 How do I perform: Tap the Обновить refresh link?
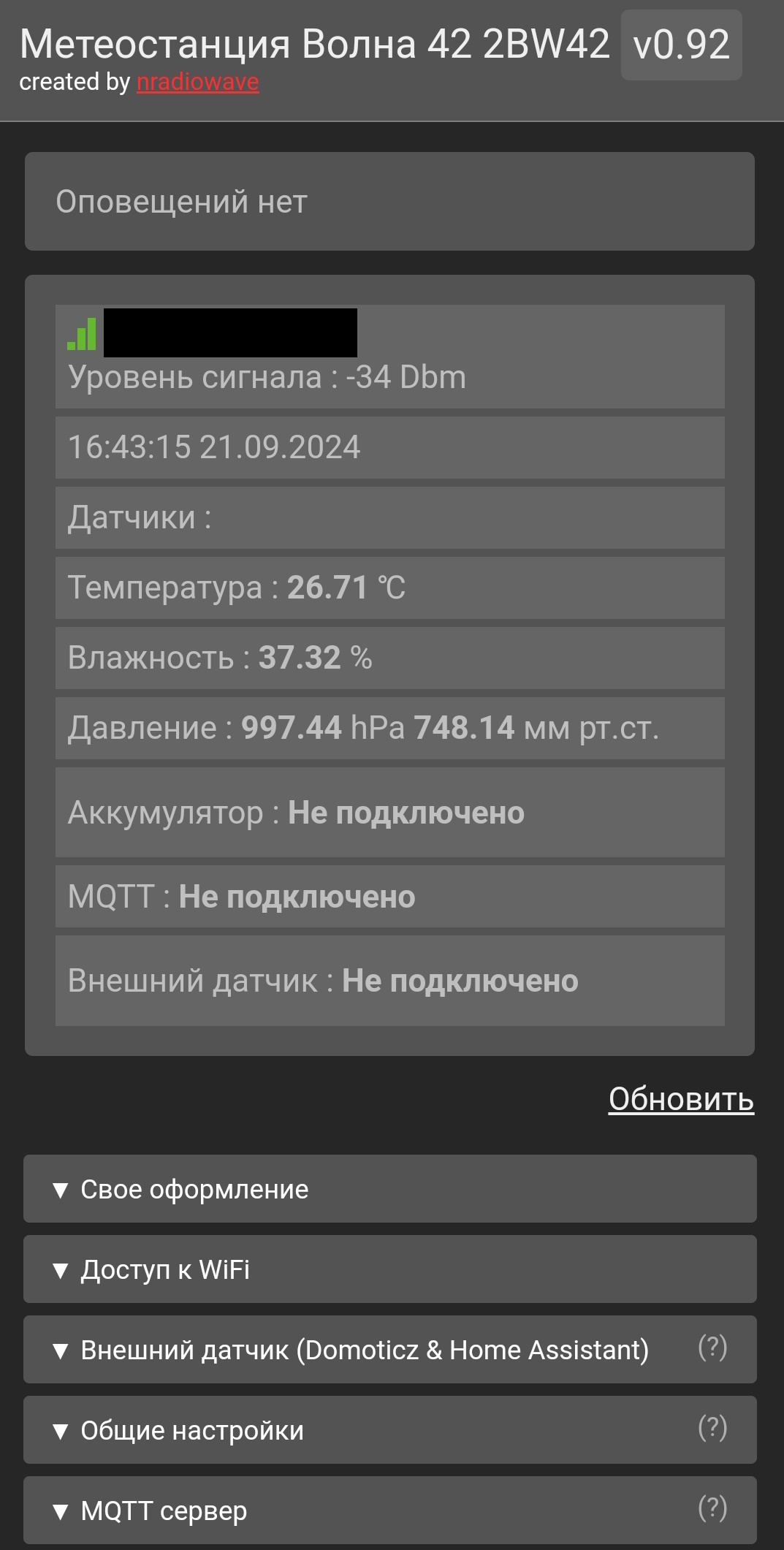680,1099
